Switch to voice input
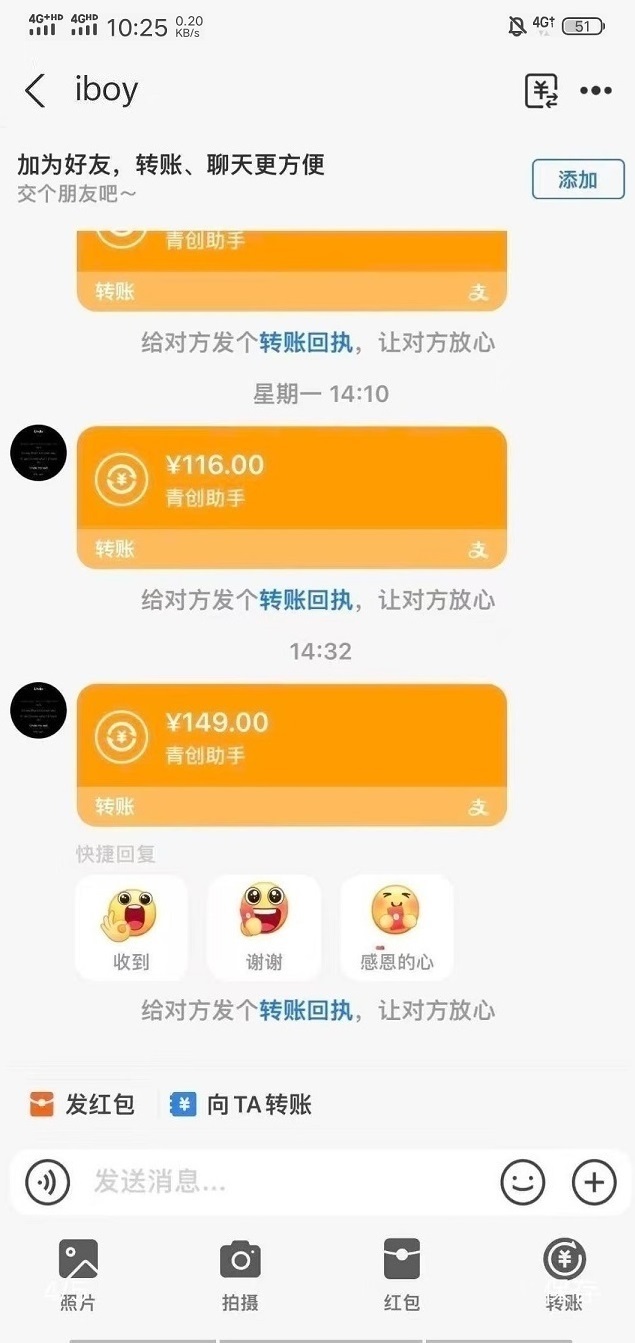This screenshot has width=635, height=1343. (47, 1183)
